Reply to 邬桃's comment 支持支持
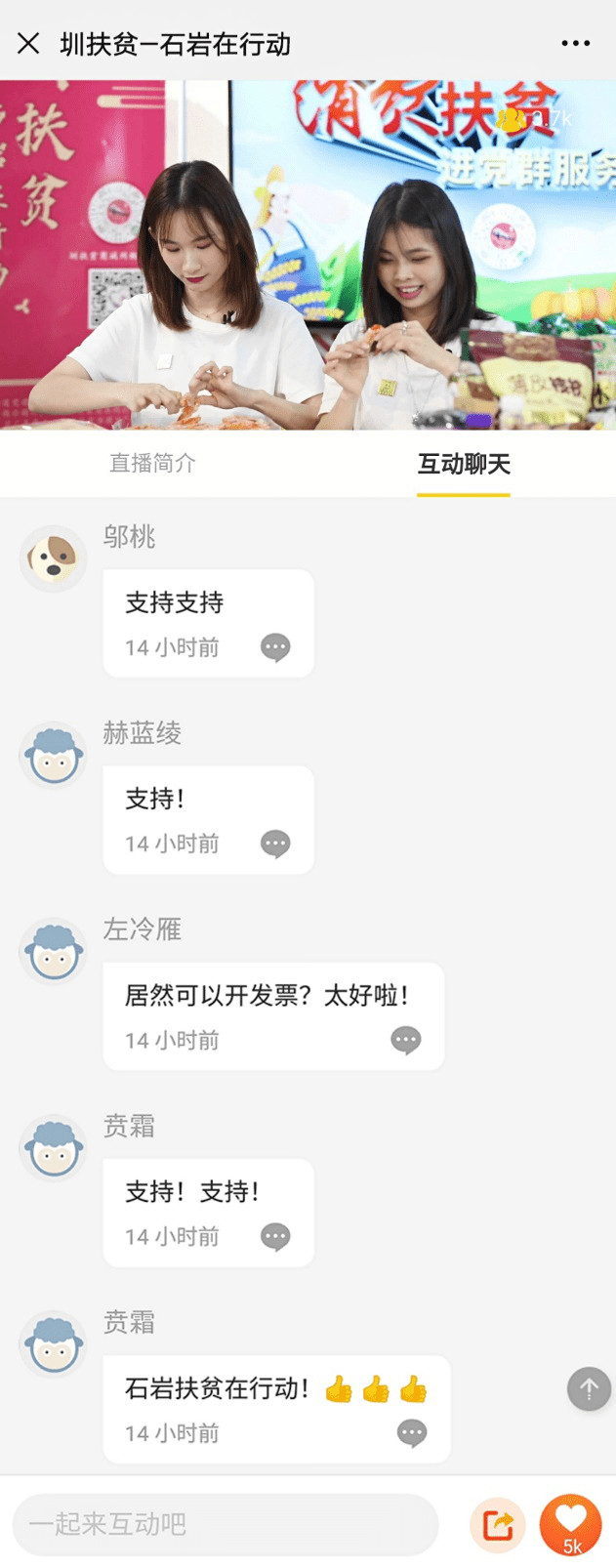The height and width of the screenshot is (1568, 616). click(275, 647)
